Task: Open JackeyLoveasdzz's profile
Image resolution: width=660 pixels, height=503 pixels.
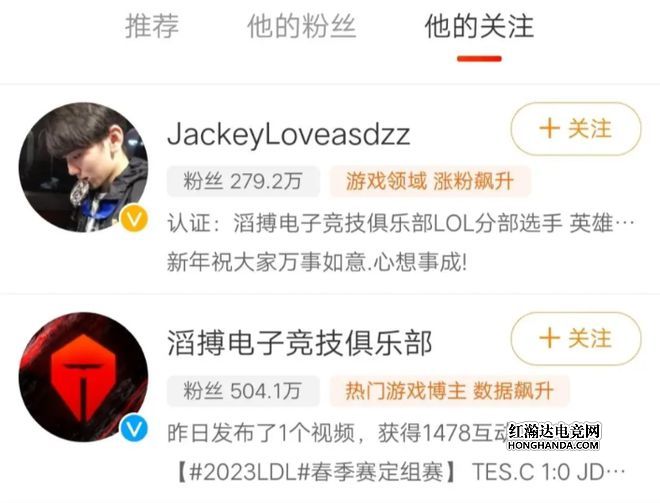Action: point(288,134)
